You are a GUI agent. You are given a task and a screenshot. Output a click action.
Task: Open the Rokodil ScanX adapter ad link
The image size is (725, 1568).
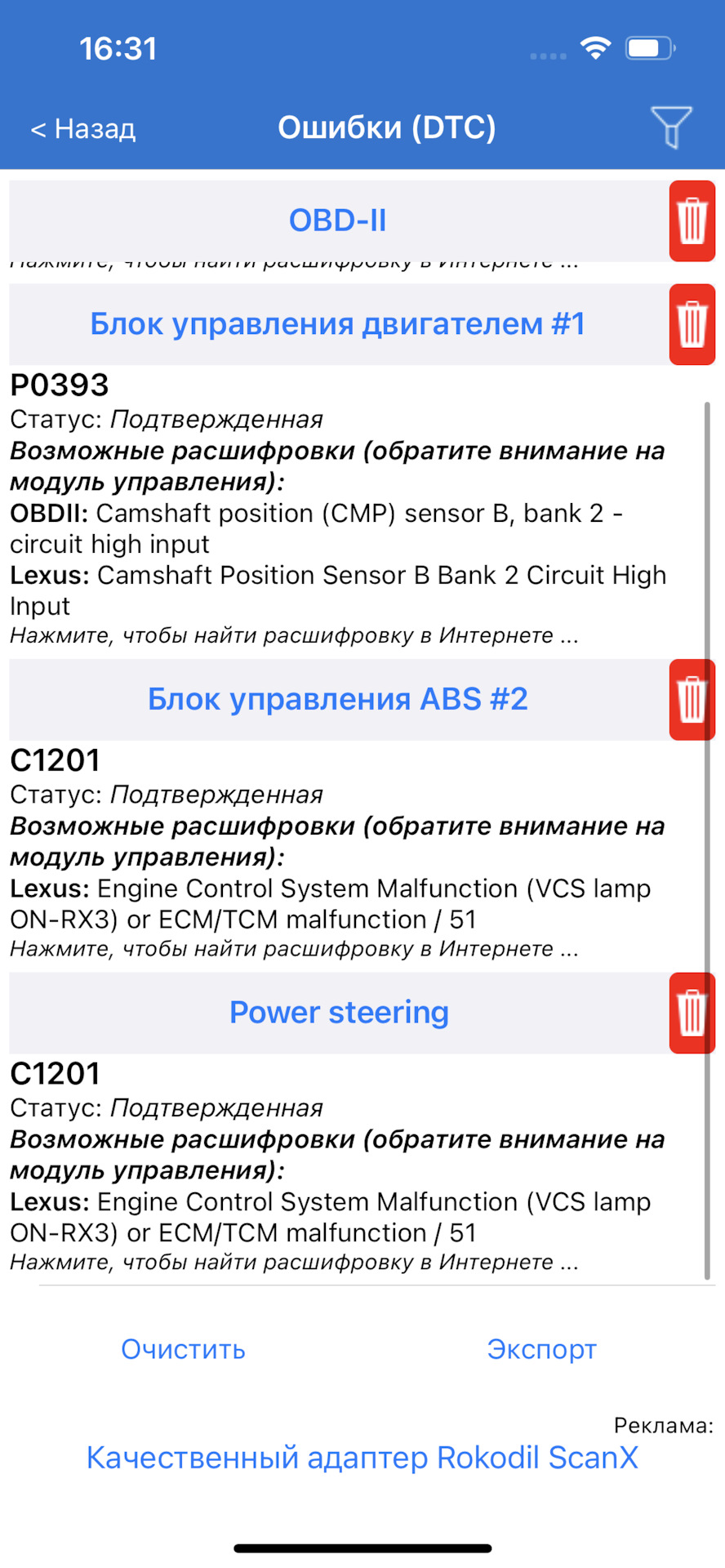362,1458
